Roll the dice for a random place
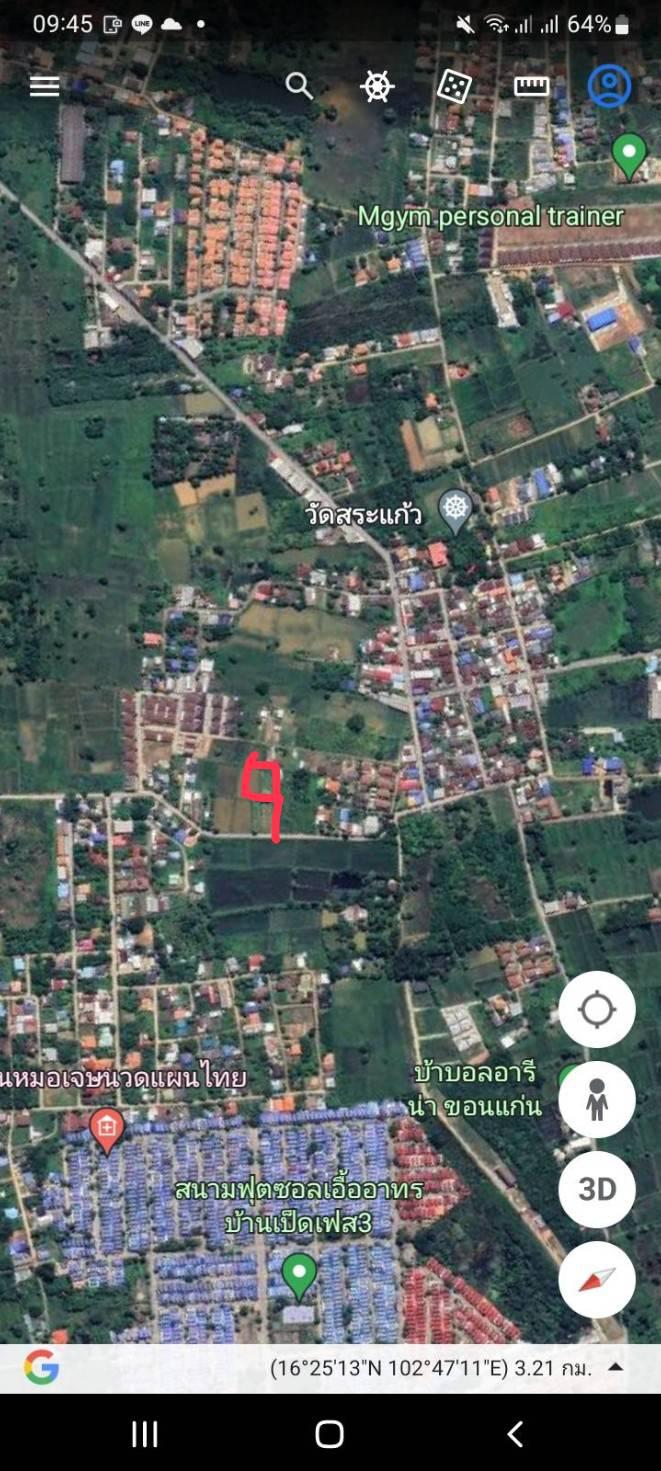The width and height of the screenshot is (661, 1471). point(454,86)
